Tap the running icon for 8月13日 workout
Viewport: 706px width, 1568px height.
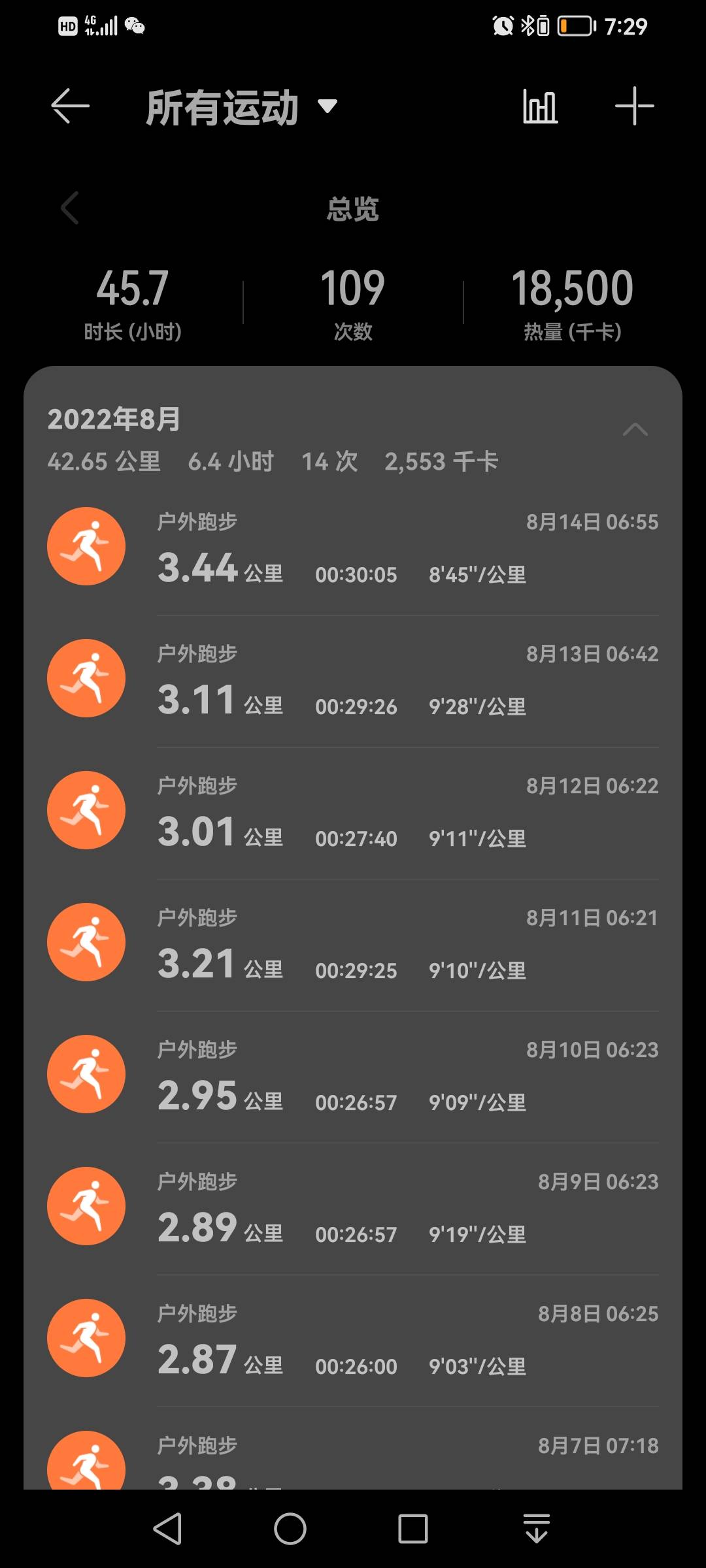click(x=86, y=678)
